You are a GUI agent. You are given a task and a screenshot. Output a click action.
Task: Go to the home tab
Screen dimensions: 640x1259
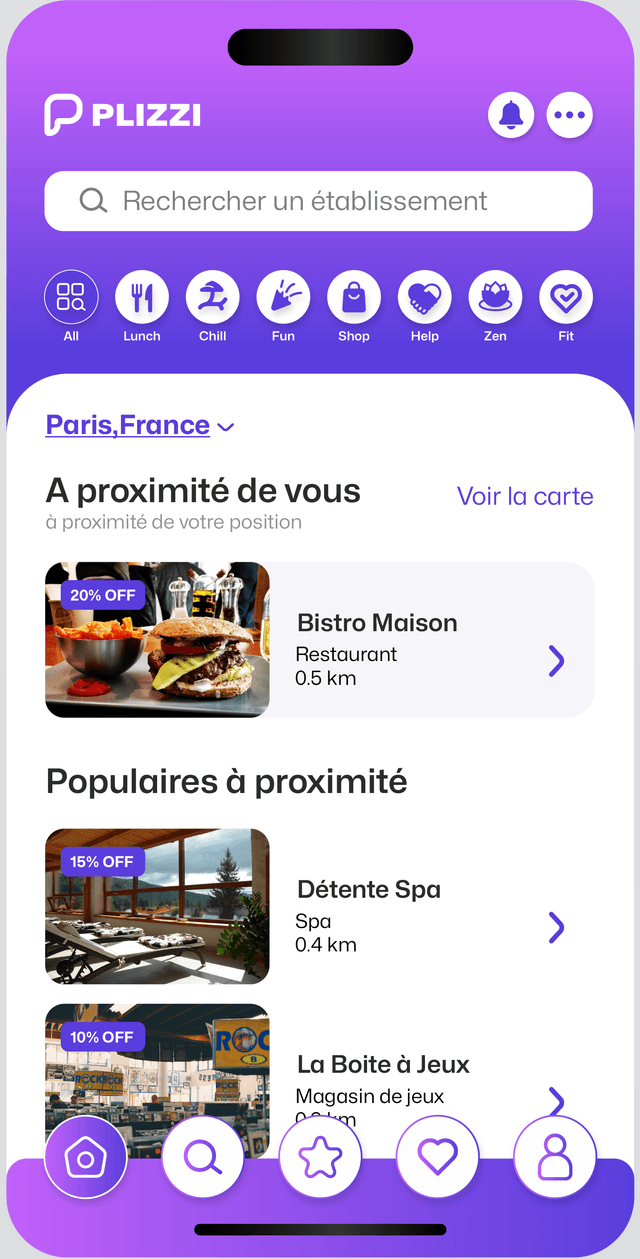[86, 1158]
